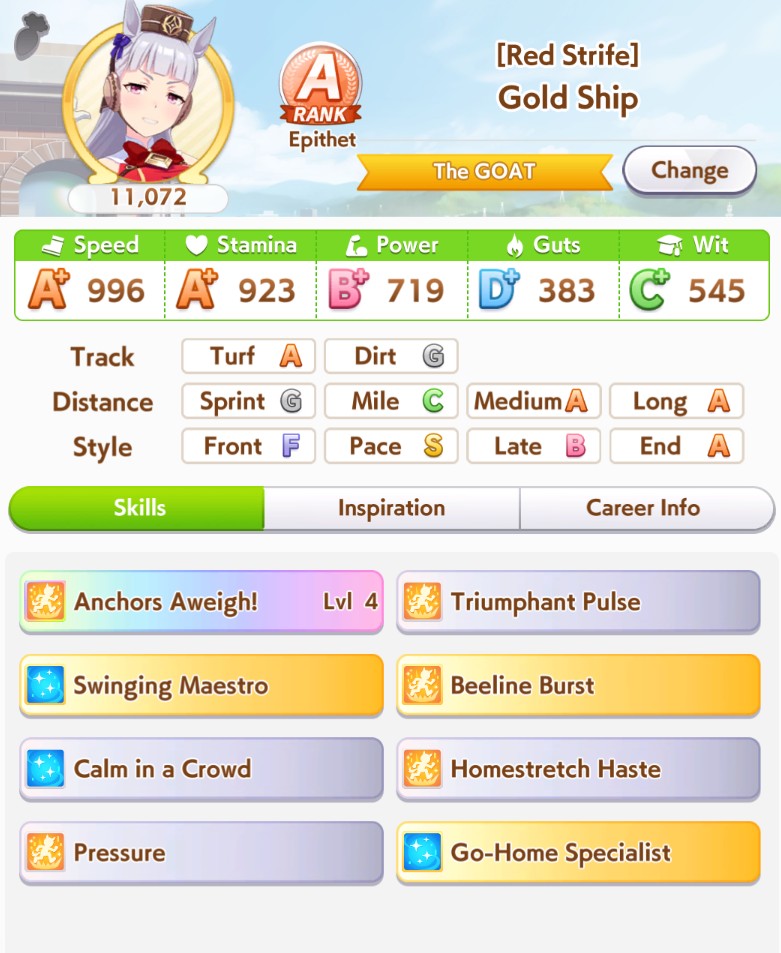Open the Career Info tab
The height and width of the screenshot is (953, 781).
pyautogui.click(x=643, y=508)
